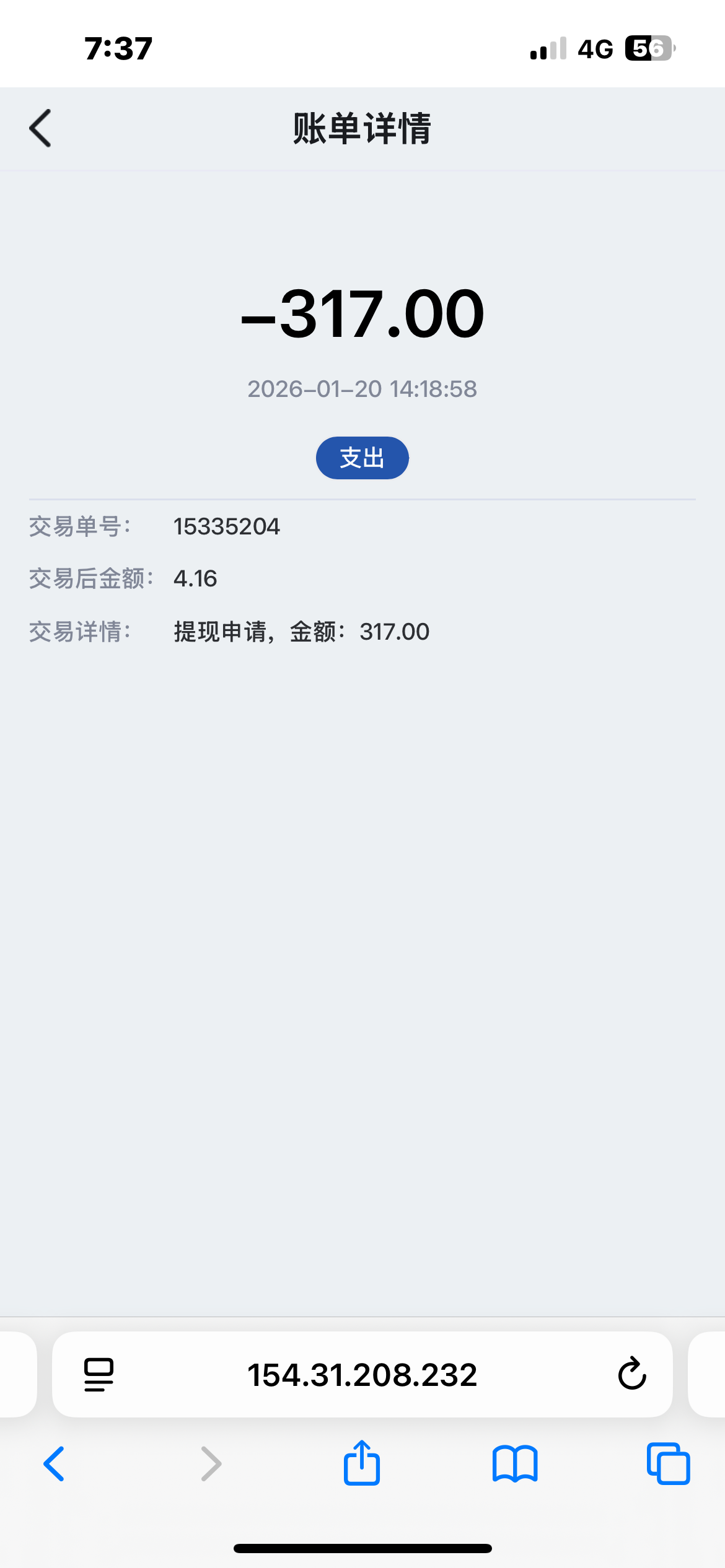The image size is (725, 1568).
Task: Reload the page in Safari
Action: point(631,1374)
